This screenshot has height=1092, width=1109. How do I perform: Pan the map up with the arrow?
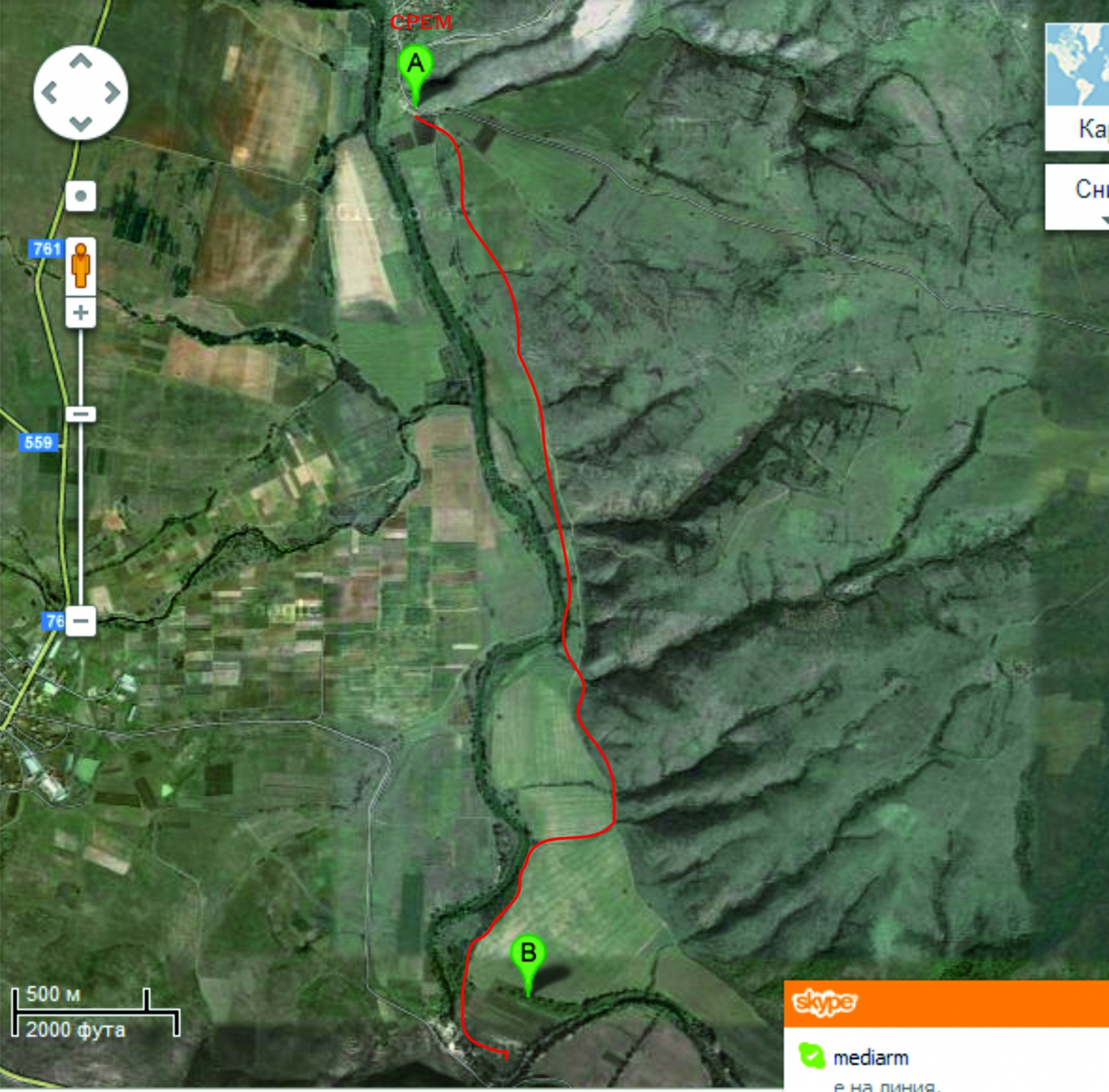coord(81,62)
